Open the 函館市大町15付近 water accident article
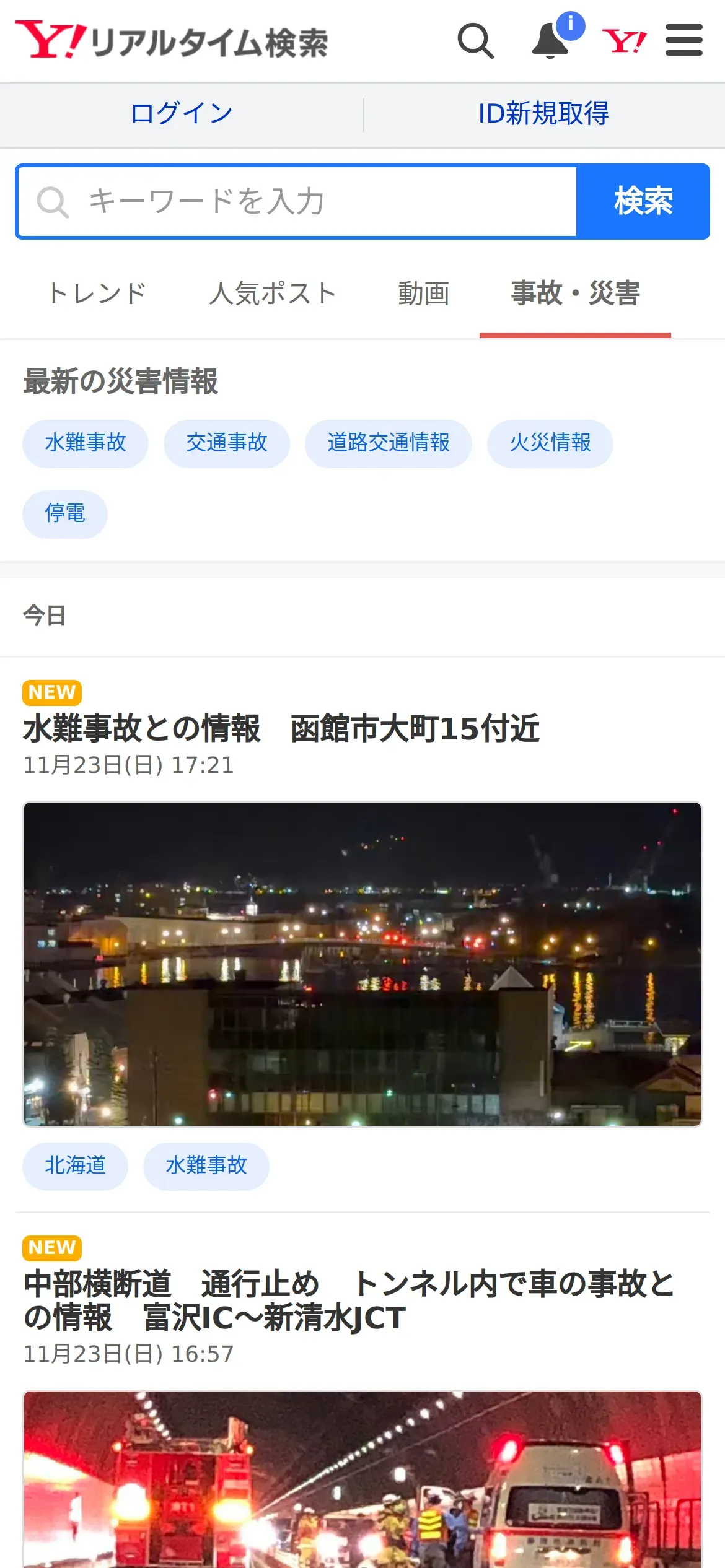Viewport: 725px width, 1568px height. coord(281,729)
